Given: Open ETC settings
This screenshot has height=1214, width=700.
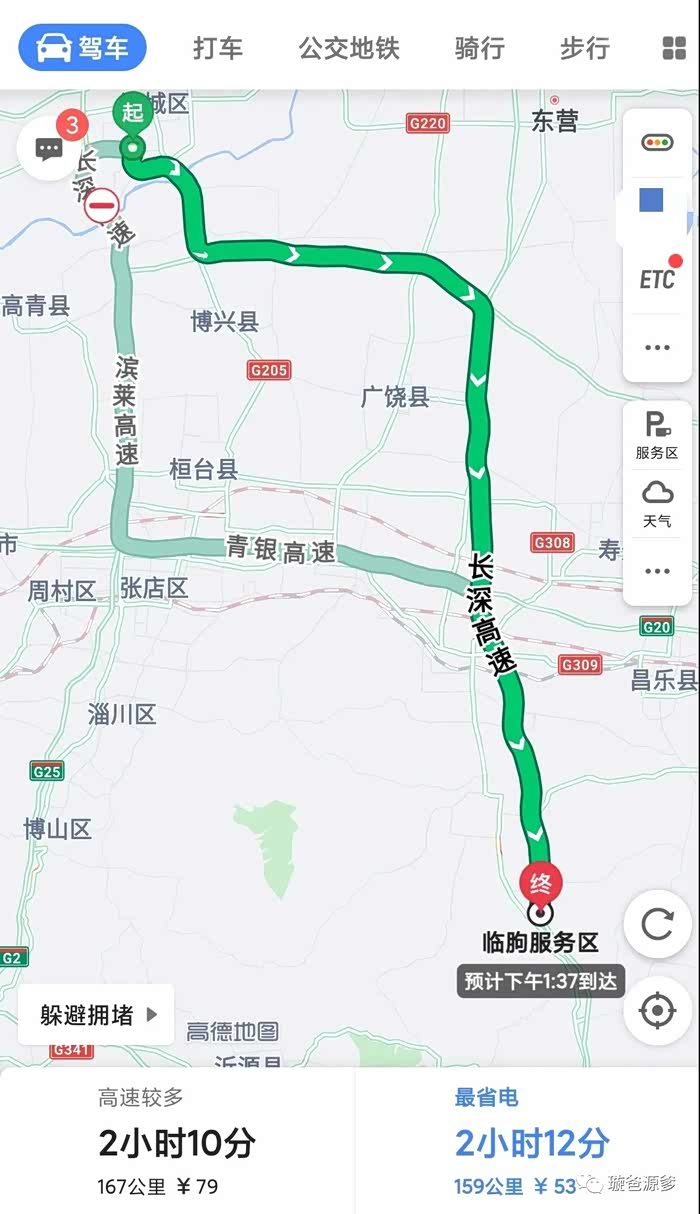Looking at the screenshot, I should pyautogui.click(x=657, y=279).
